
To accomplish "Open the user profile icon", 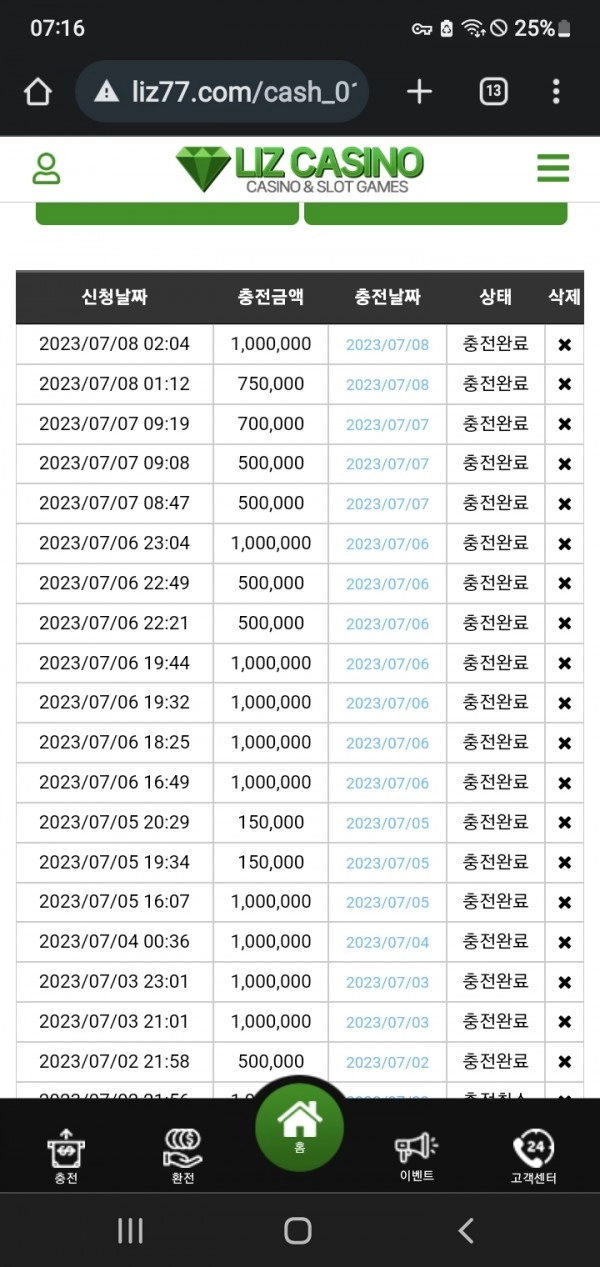I will coord(46,168).
